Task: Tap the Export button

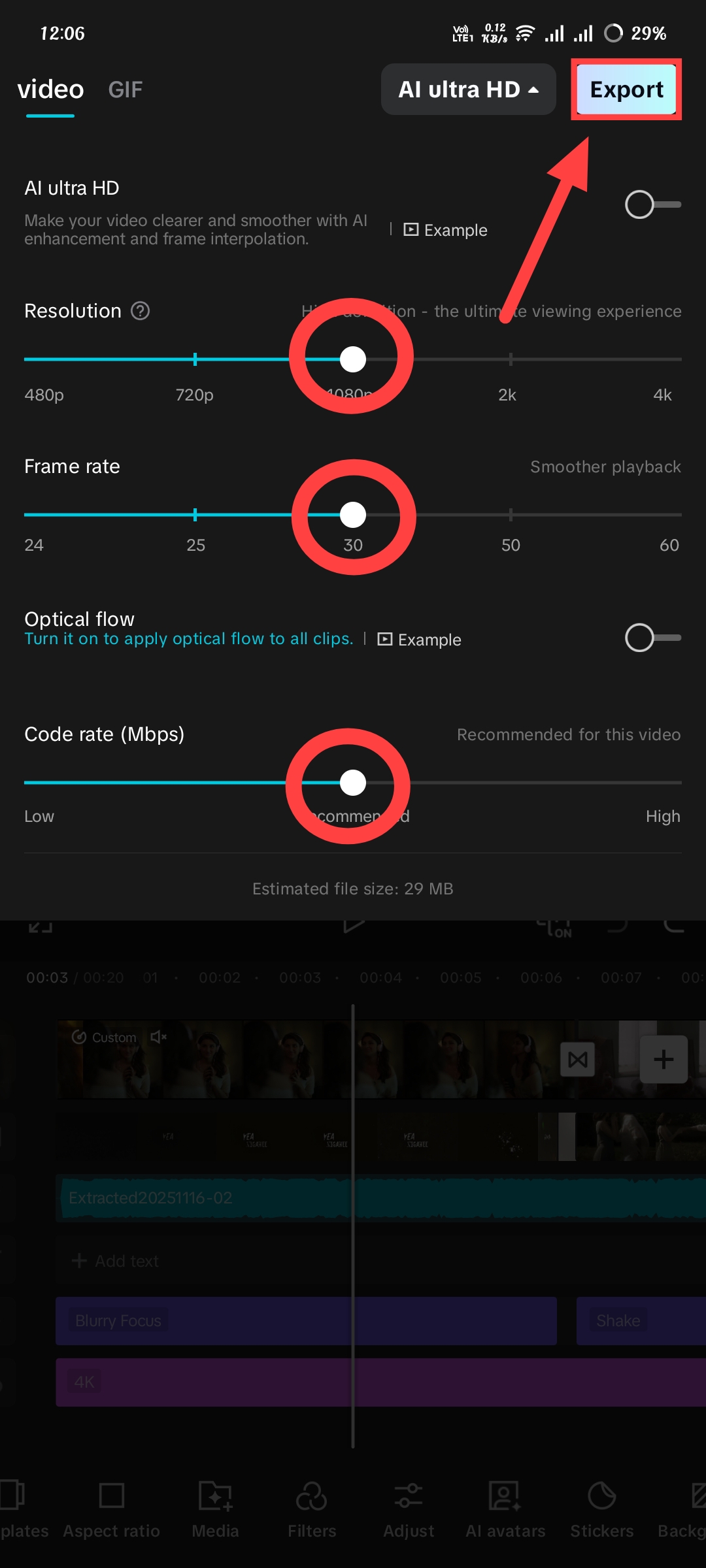Action: pyautogui.click(x=626, y=90)
